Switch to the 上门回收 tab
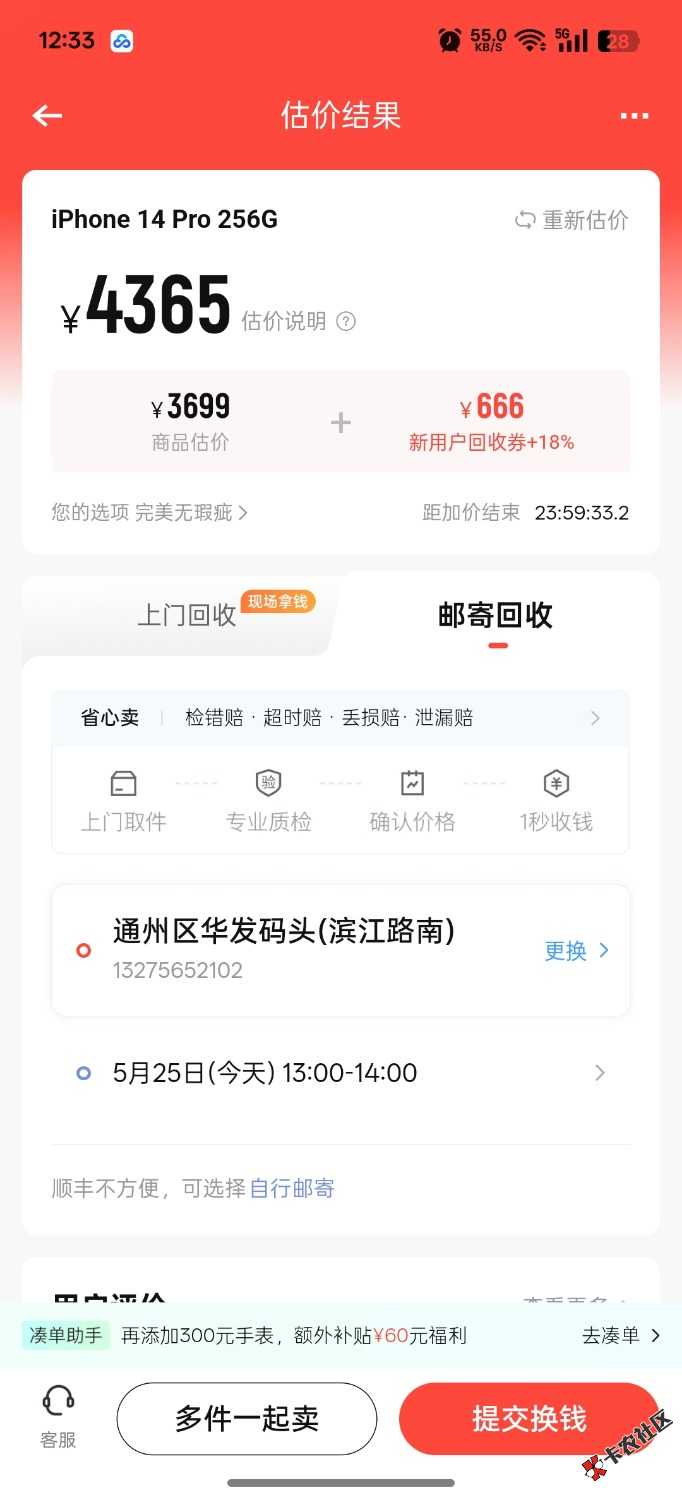The height and width of the screenshot is (1500, 682). [187, 614]
